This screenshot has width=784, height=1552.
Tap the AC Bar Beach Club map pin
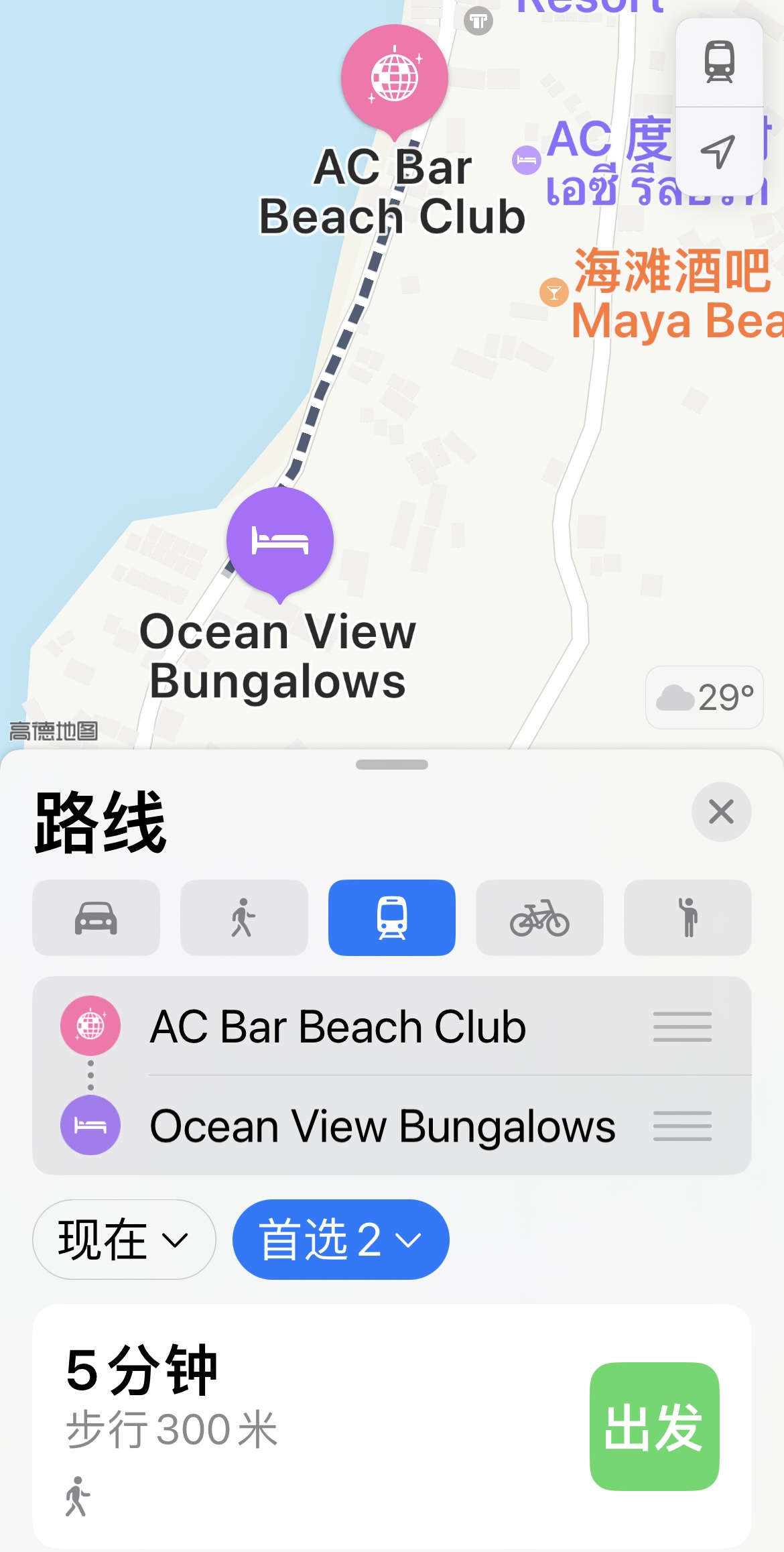click(395, 79)
